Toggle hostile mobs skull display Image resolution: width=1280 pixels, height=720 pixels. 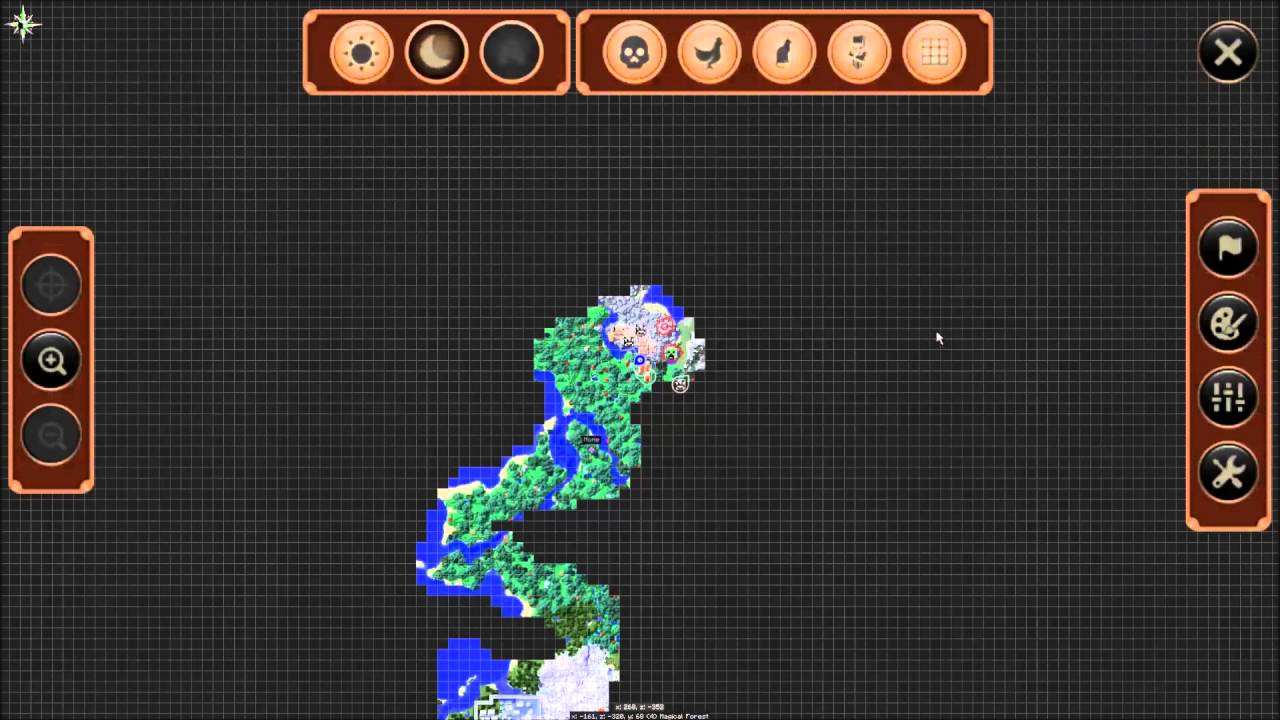click(x=634, y=53)
